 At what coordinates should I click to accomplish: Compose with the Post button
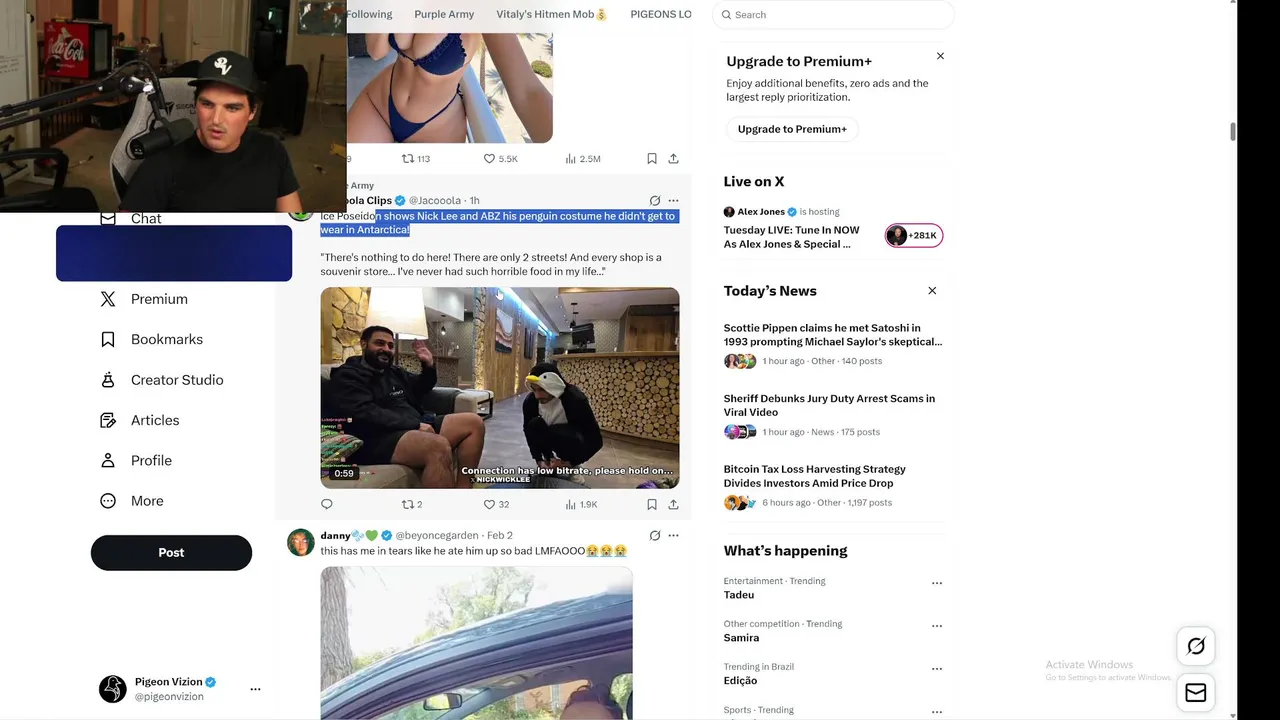(171, 552)
